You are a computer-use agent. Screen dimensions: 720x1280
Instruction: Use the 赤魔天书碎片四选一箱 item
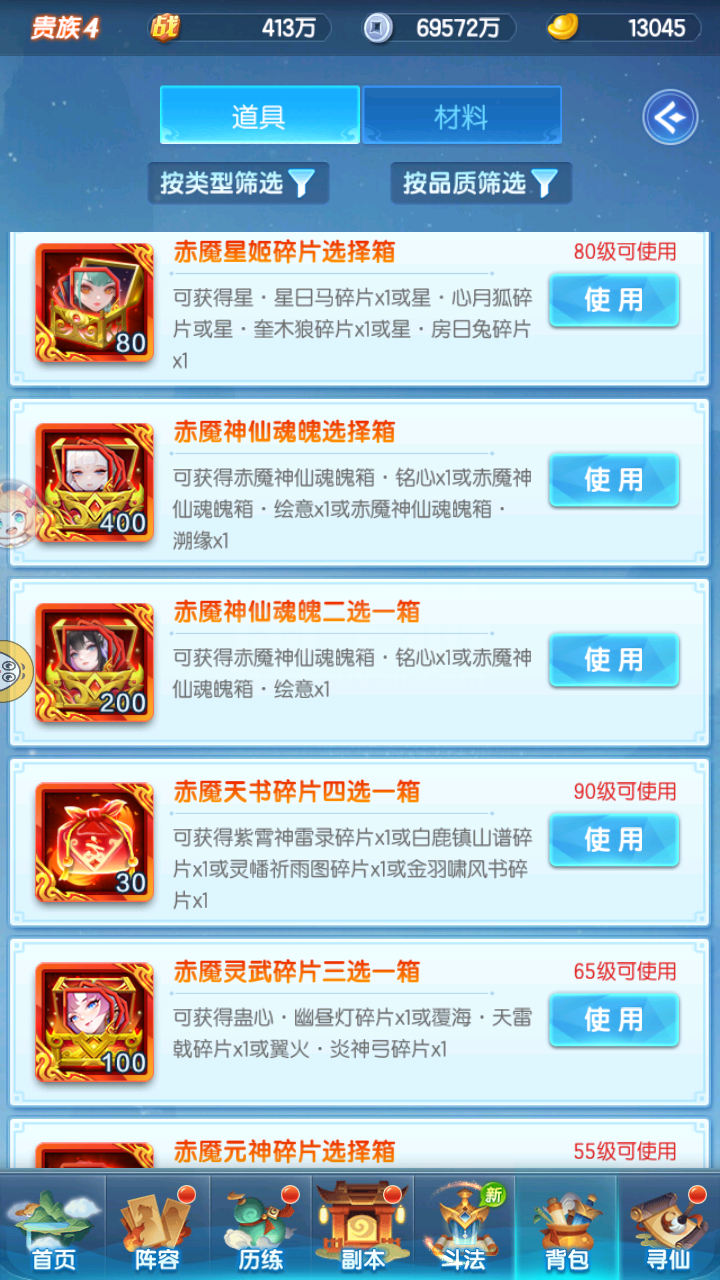point(614,840)
